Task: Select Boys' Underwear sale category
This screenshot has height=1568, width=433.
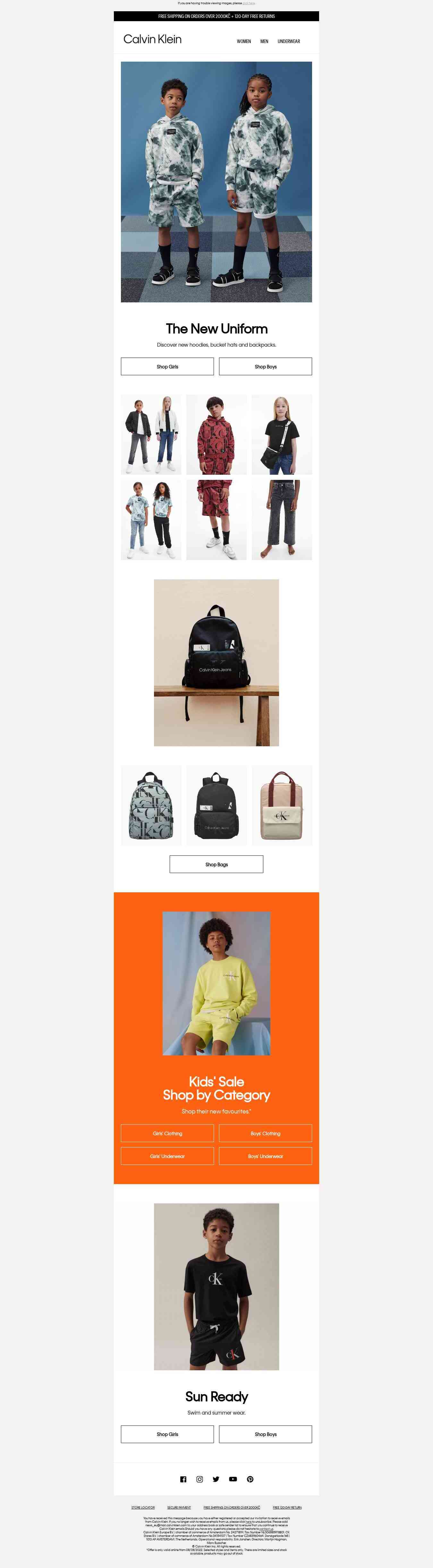Action: click(x=265, y=1157)
